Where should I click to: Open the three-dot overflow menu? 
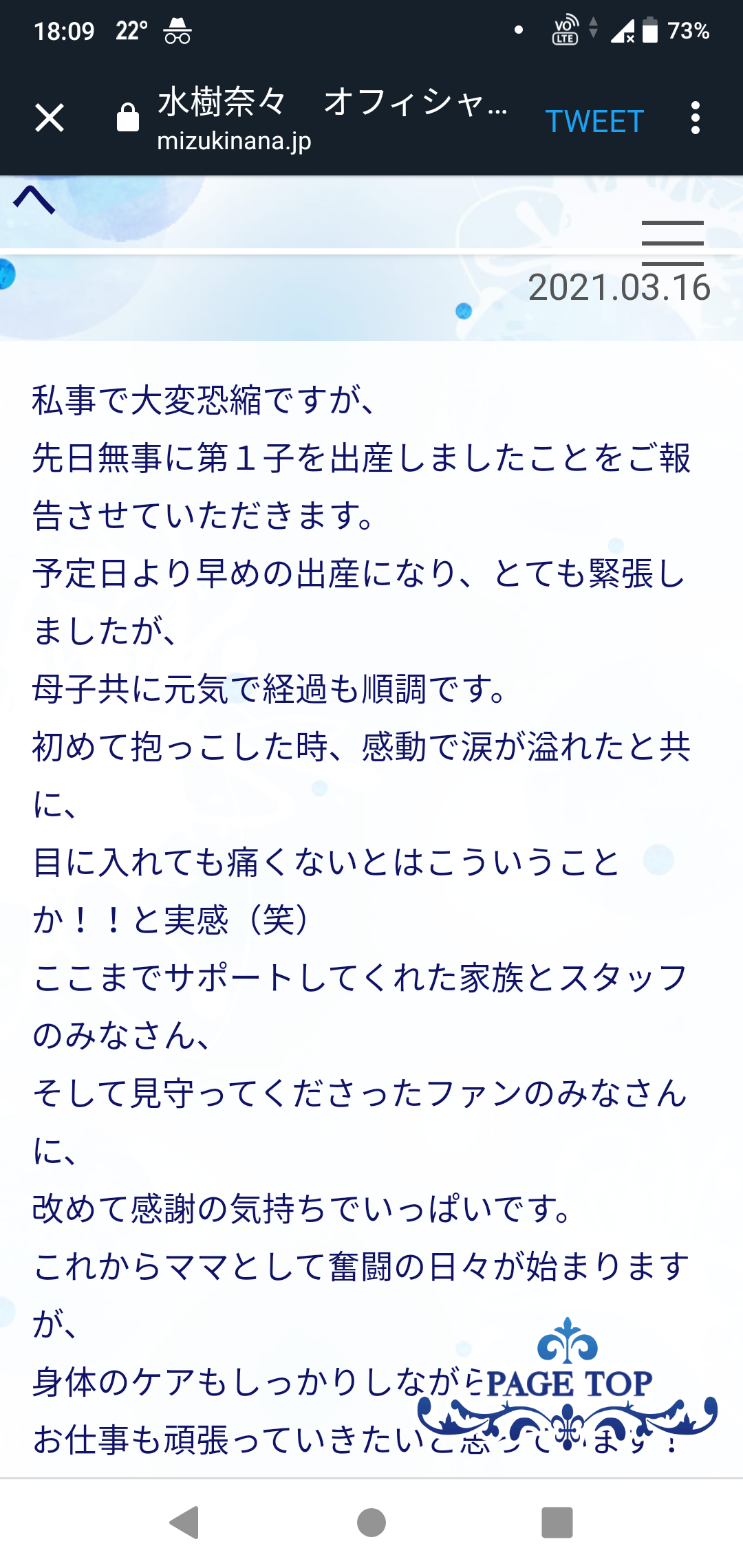pos(696,118)
